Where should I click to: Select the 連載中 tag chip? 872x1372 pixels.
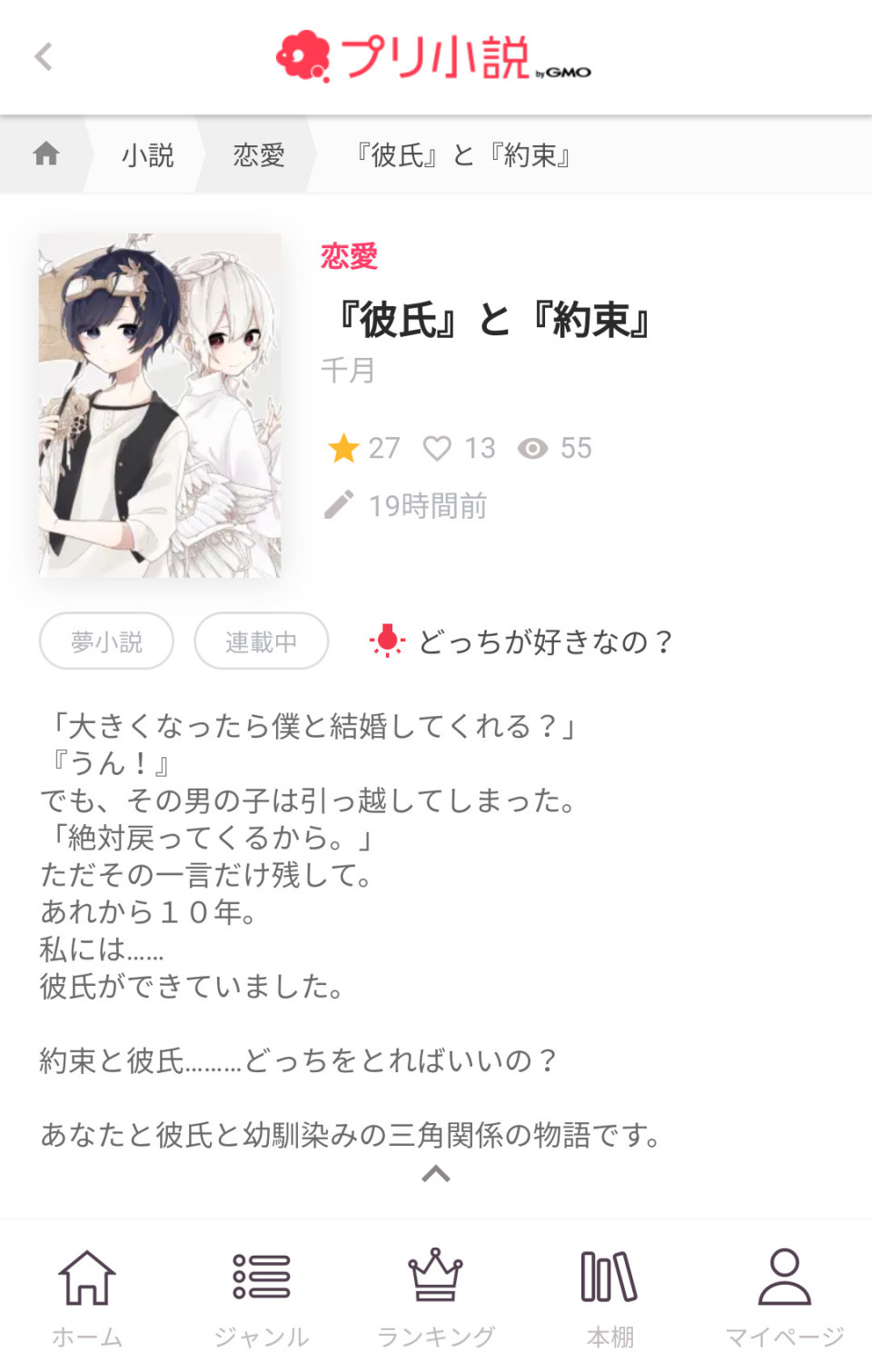[x=261, y=641]
